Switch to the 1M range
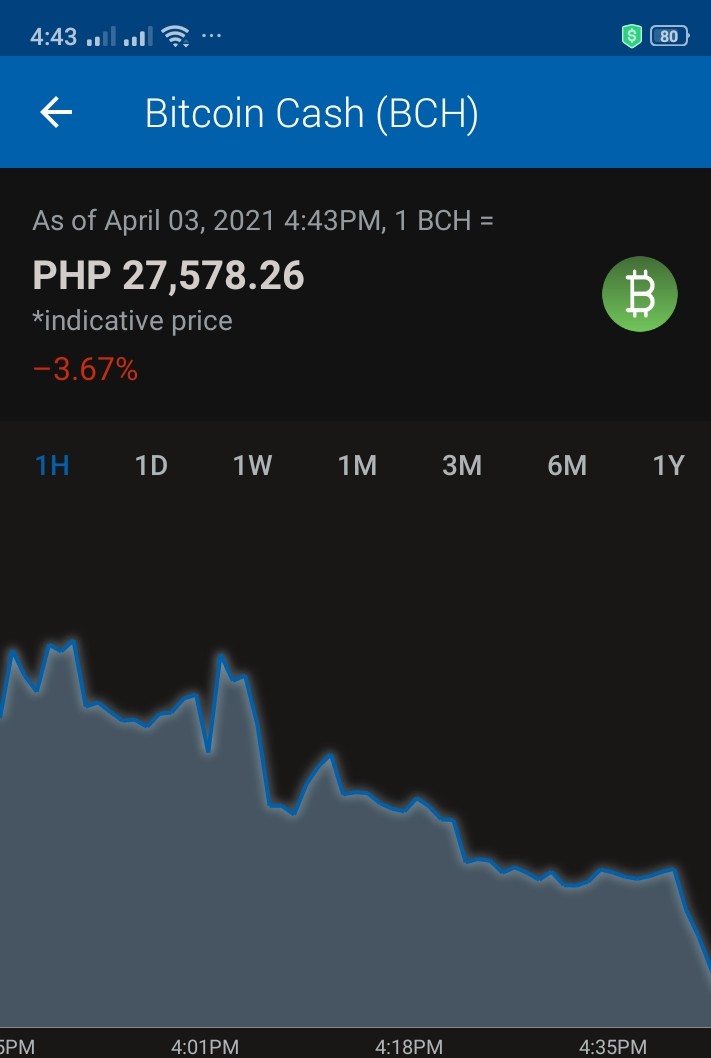 [x=357, y=466]
